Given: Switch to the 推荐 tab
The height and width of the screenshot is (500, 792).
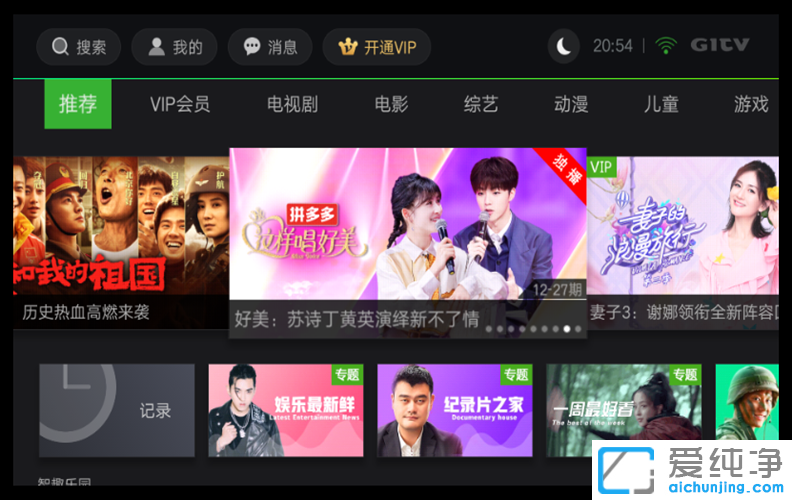Looking at the screenshot, I should [x=78, y=104].
